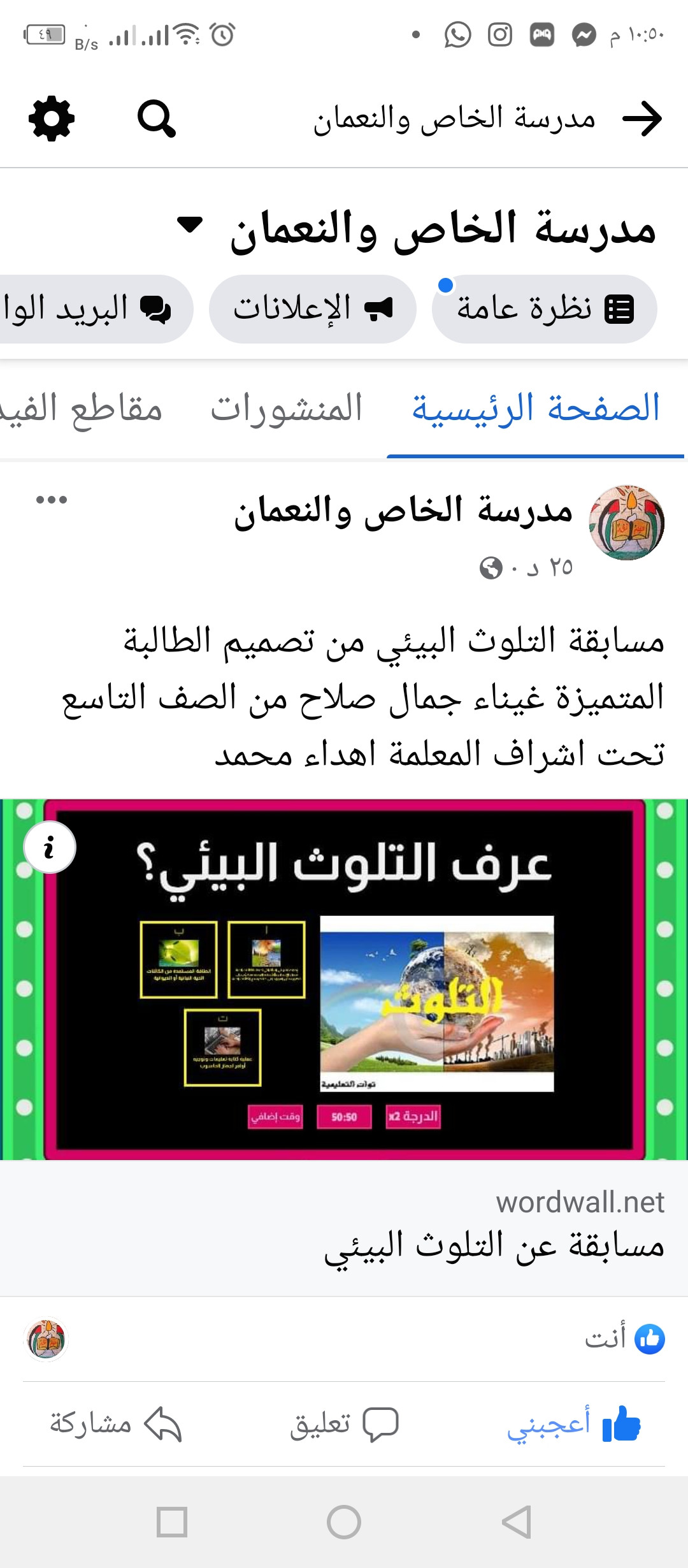
Task: Expand the page name dropdown arrow
Action: [x=190, y=225]
